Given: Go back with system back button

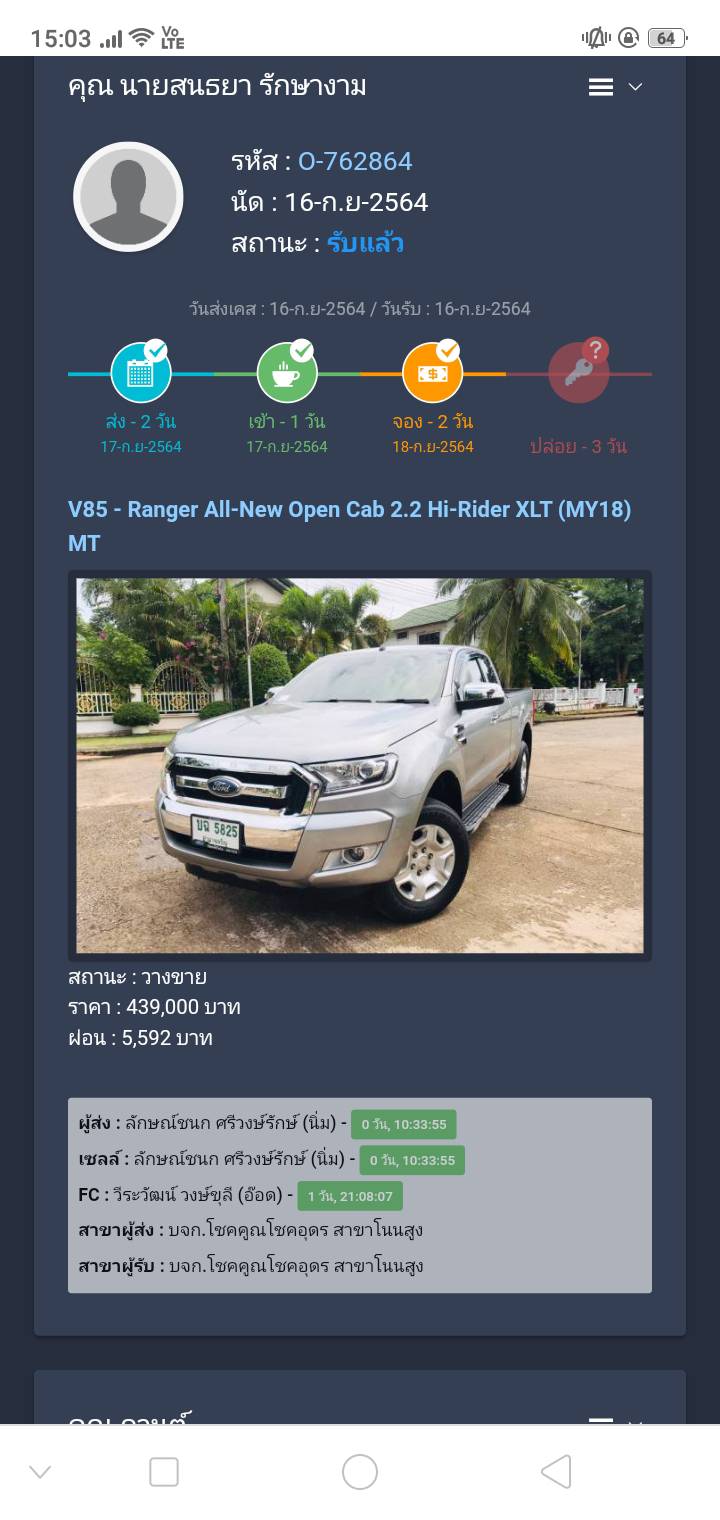Looking at the screenshot, I should (x=556, y=1471).
